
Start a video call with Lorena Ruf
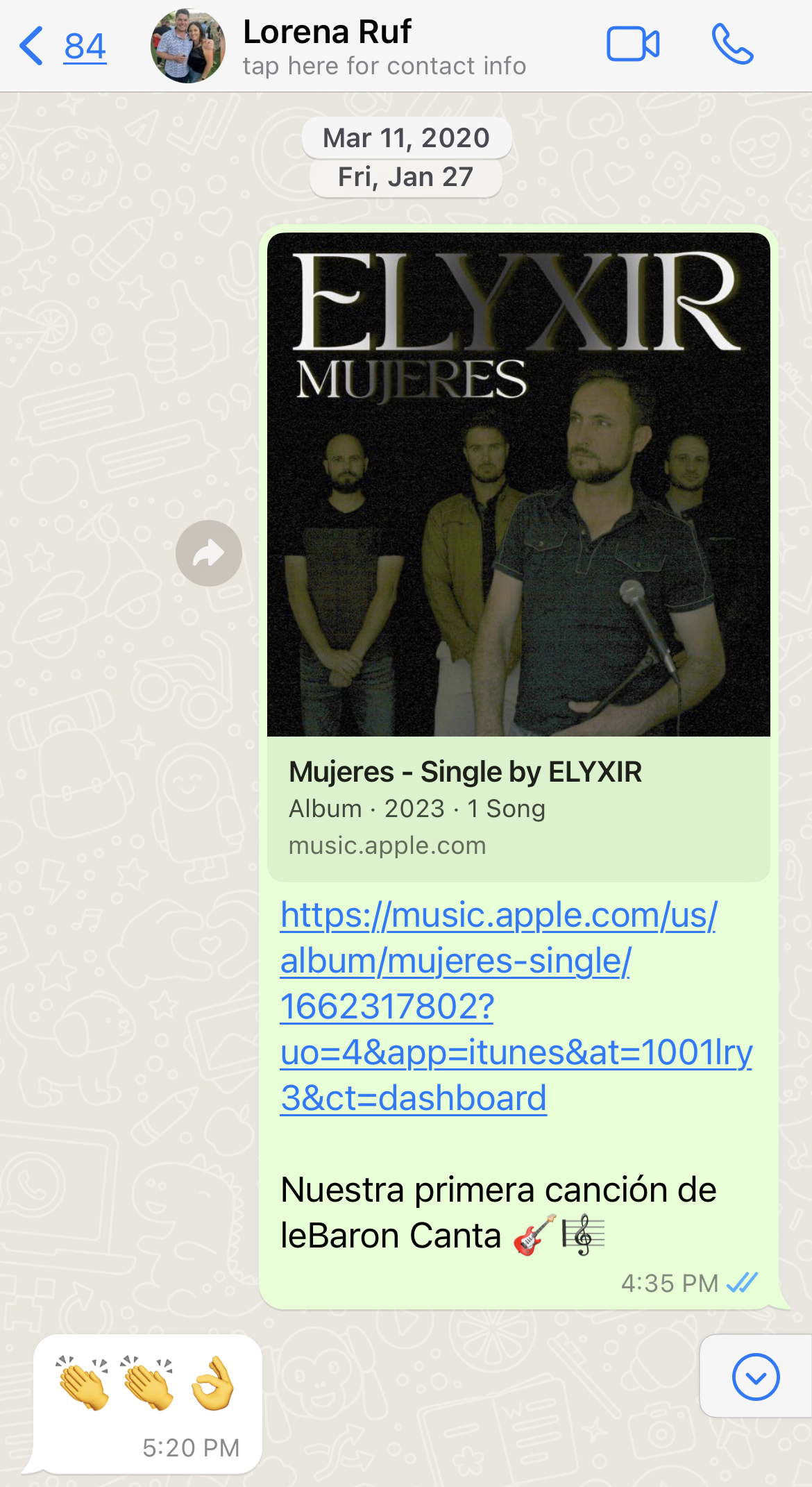(632, 45)
